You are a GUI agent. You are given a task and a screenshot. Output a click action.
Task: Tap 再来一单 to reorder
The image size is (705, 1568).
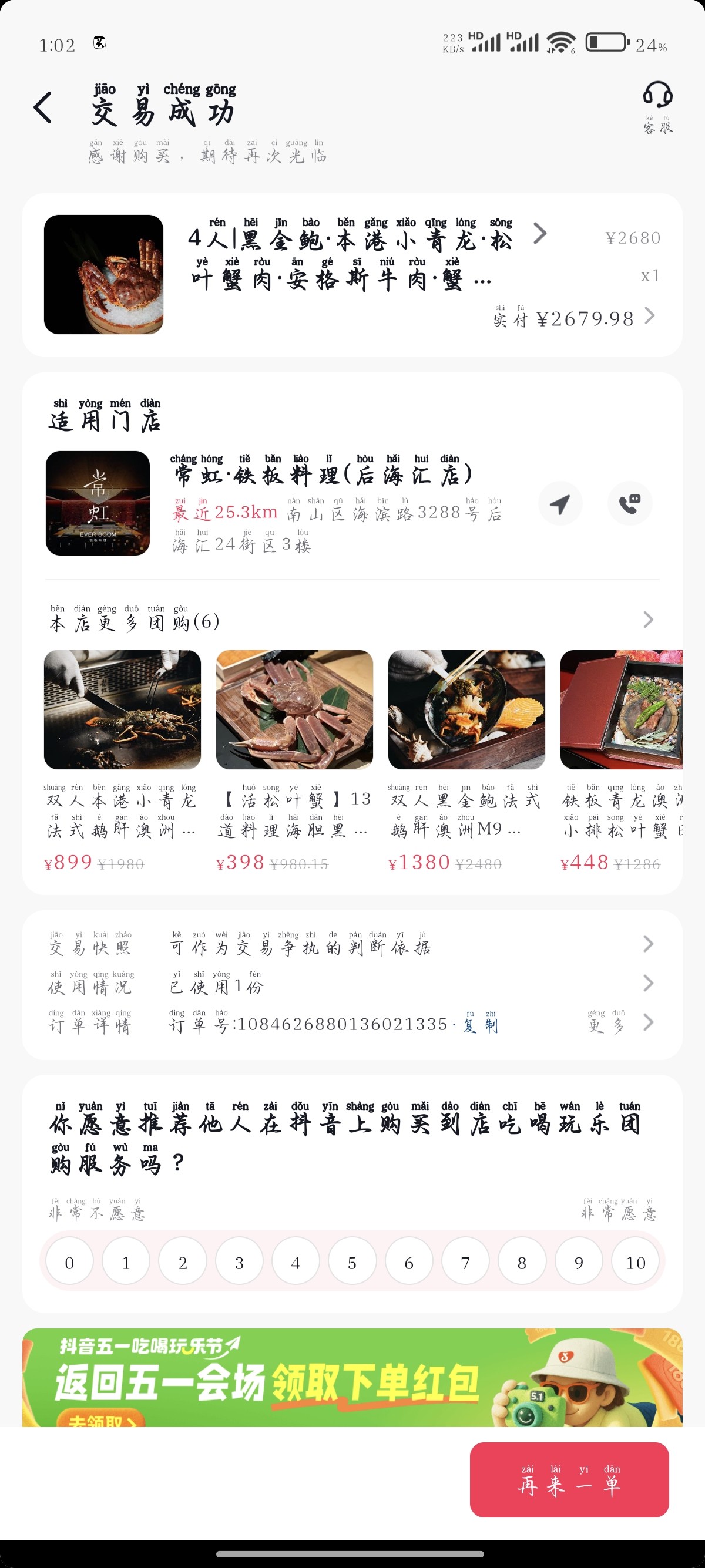click(569, 1480)
